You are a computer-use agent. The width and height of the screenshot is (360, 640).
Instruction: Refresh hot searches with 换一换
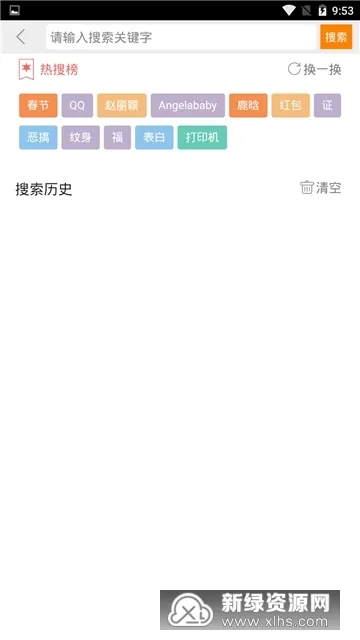click(314, 69)
